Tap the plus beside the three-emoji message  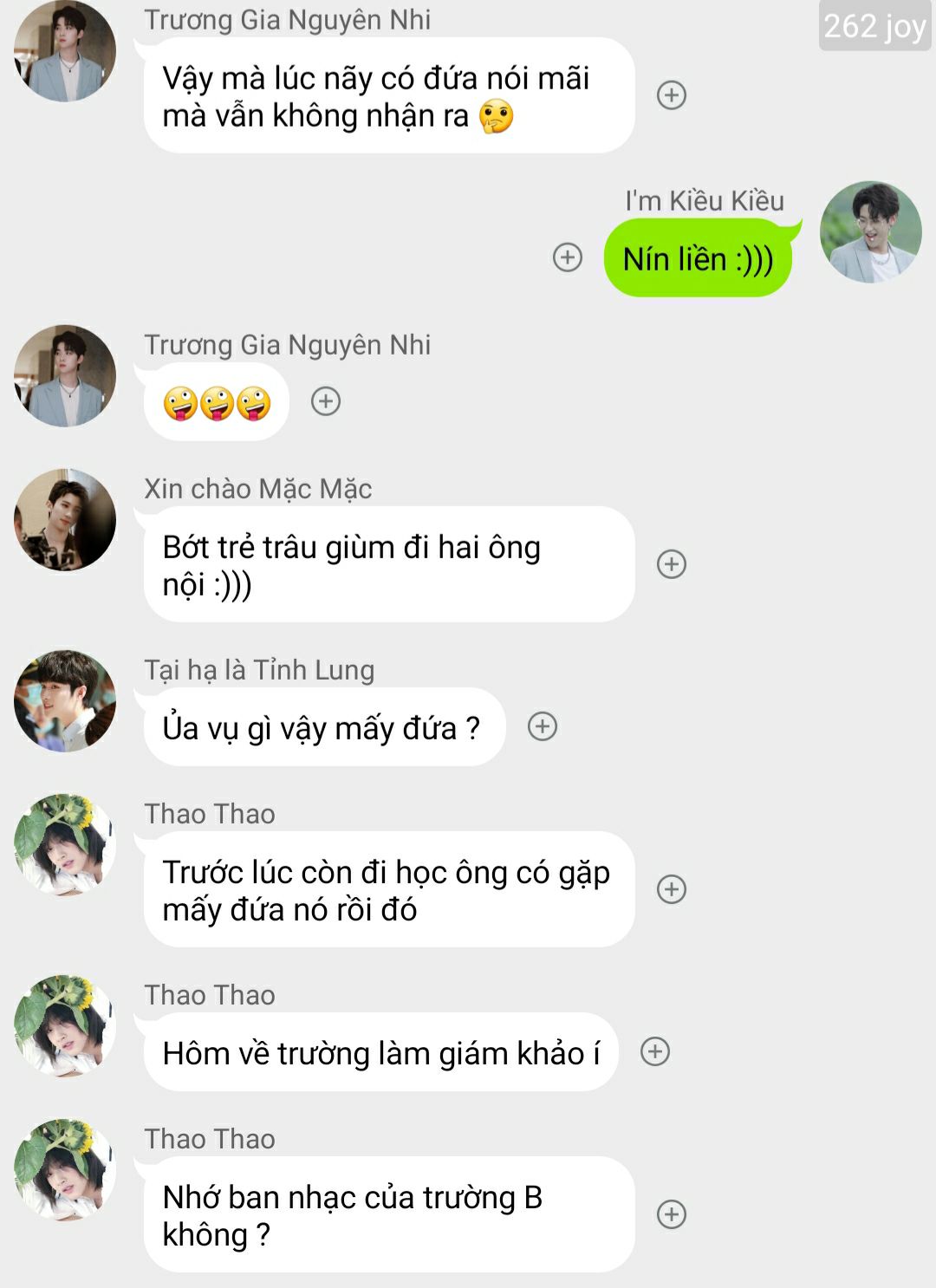click(x=326, y=401)
